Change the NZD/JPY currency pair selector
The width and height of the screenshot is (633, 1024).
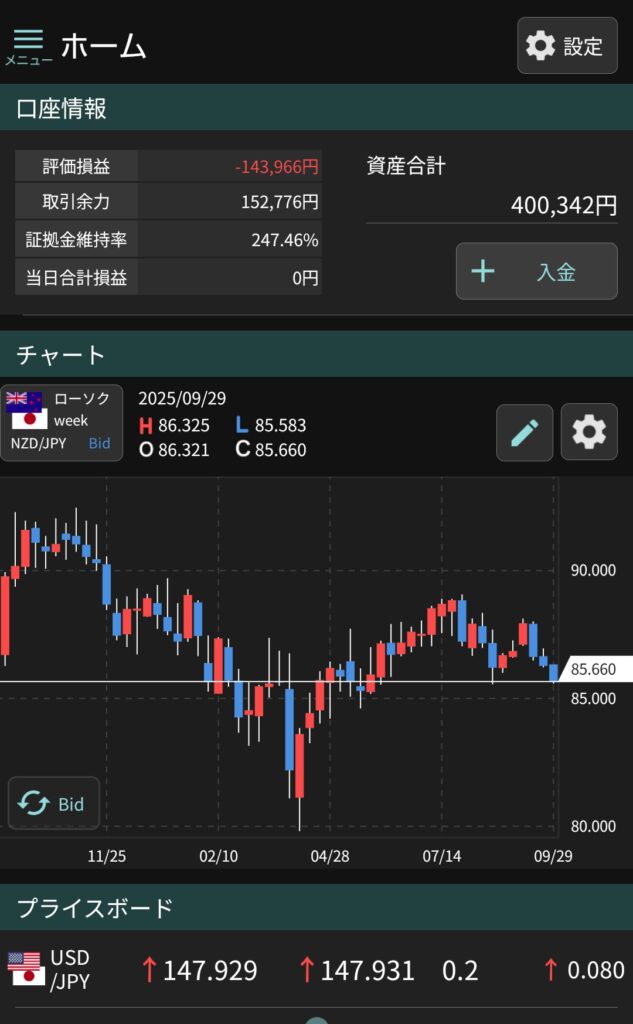point(61,423)
